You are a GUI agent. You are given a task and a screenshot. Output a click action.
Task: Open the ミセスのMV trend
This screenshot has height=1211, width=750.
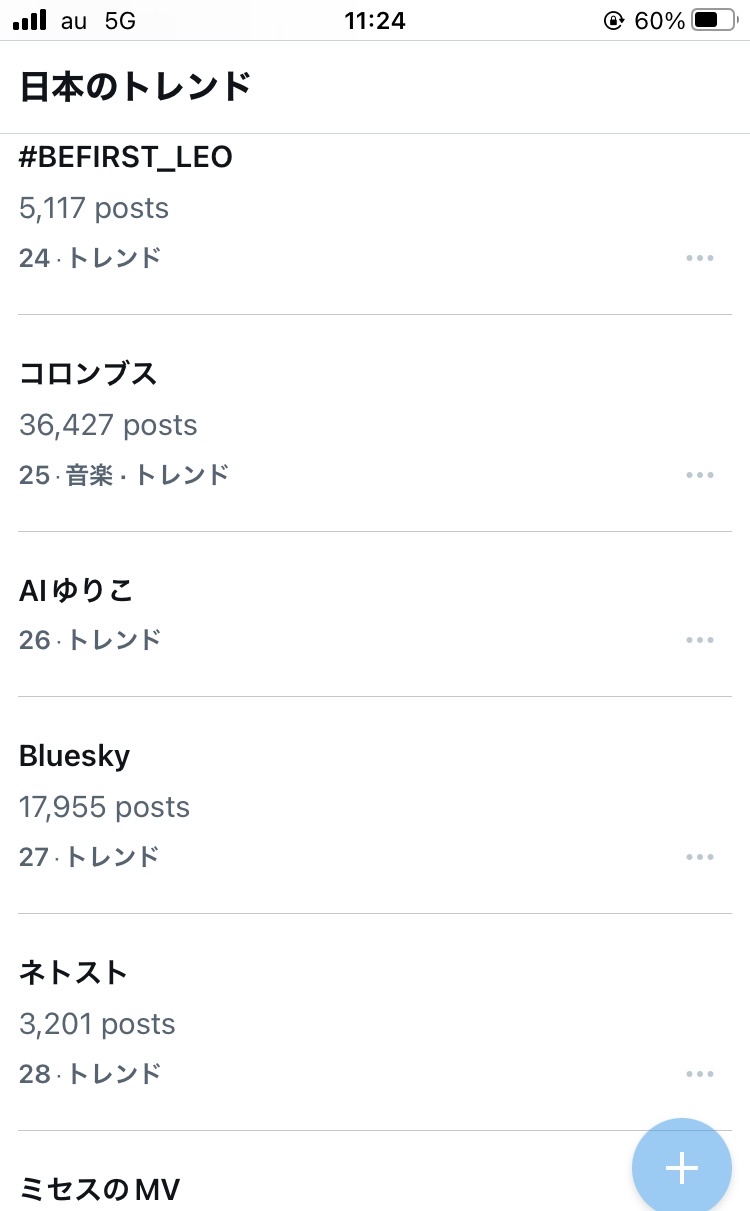100,1189
